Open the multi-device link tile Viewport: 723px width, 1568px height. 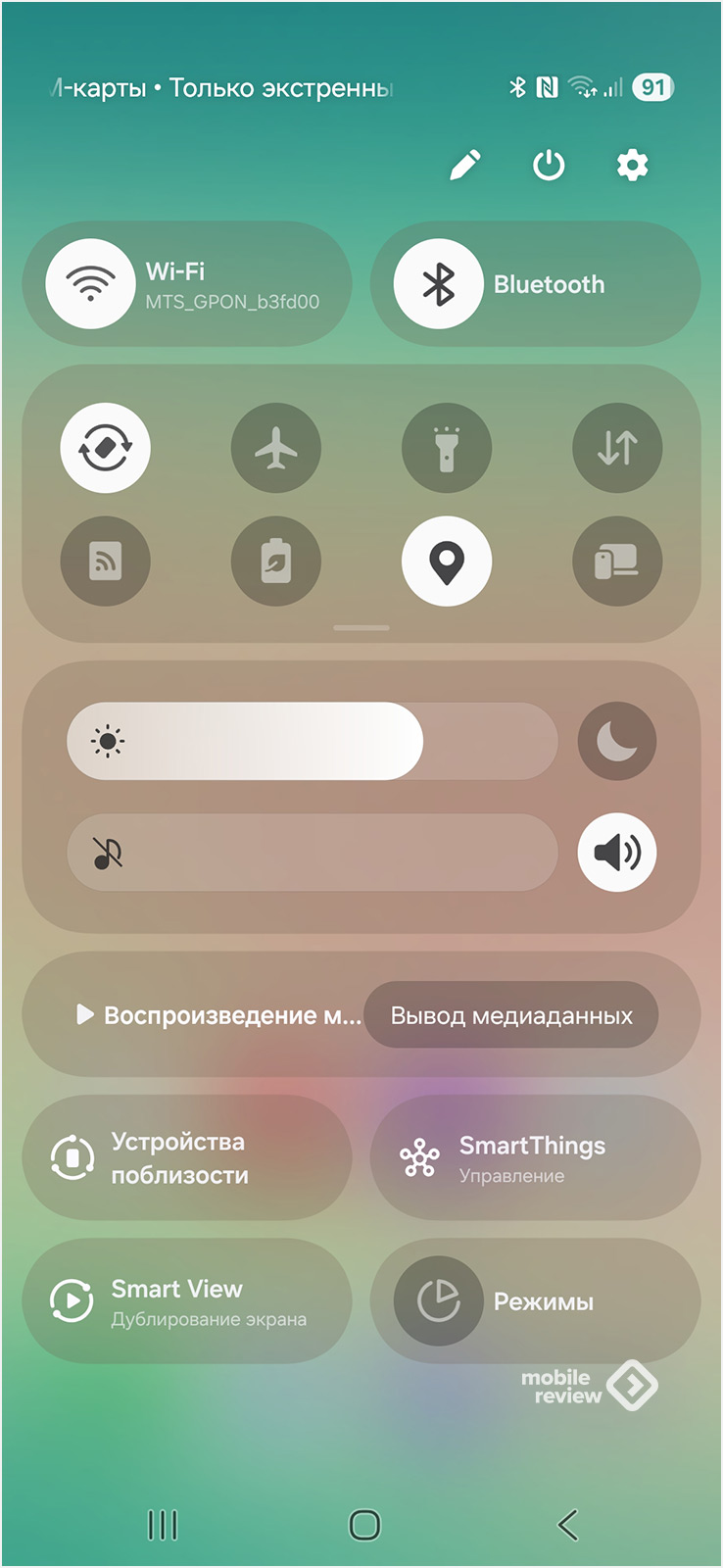[617, 562]
